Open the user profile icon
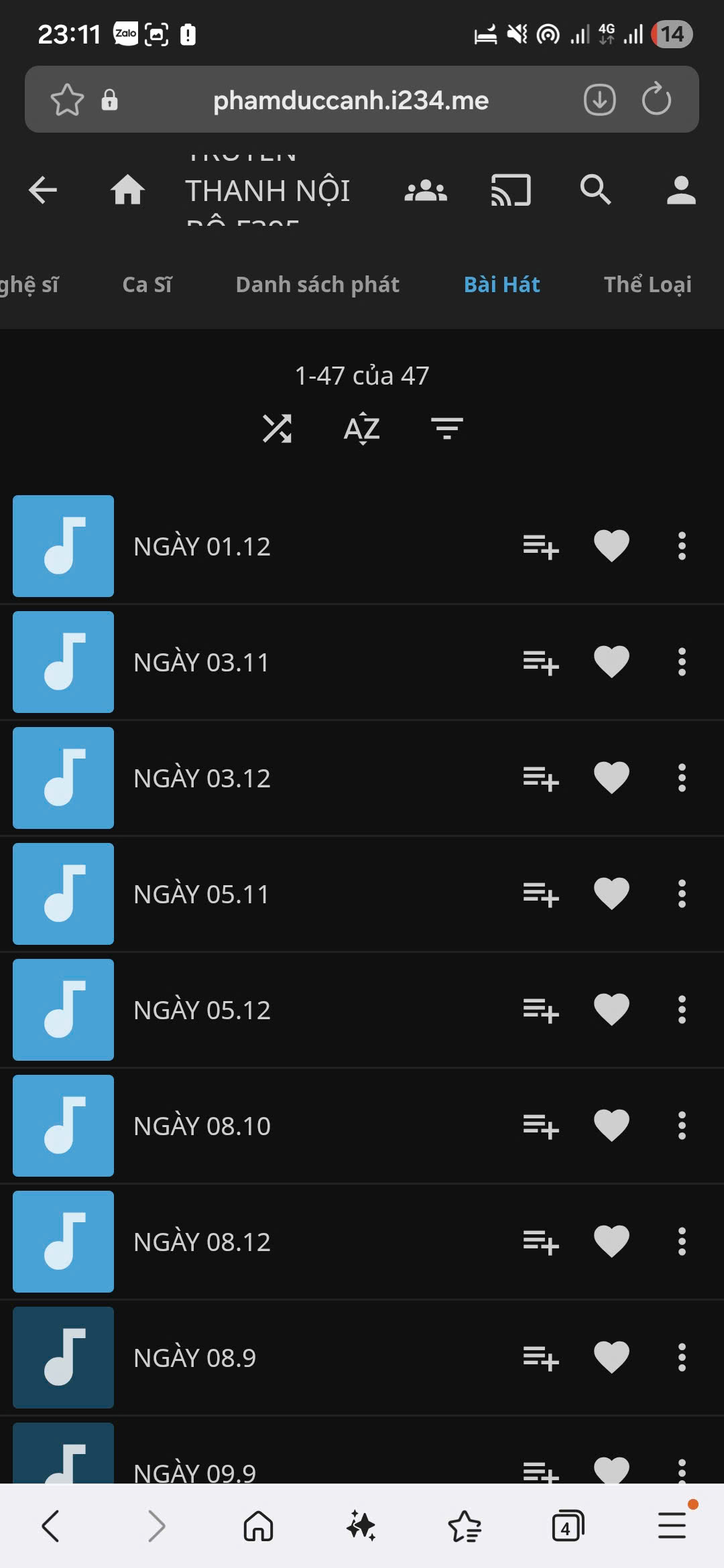The height and width of the screenshot is (1568, 724). (x=681, y=190)
